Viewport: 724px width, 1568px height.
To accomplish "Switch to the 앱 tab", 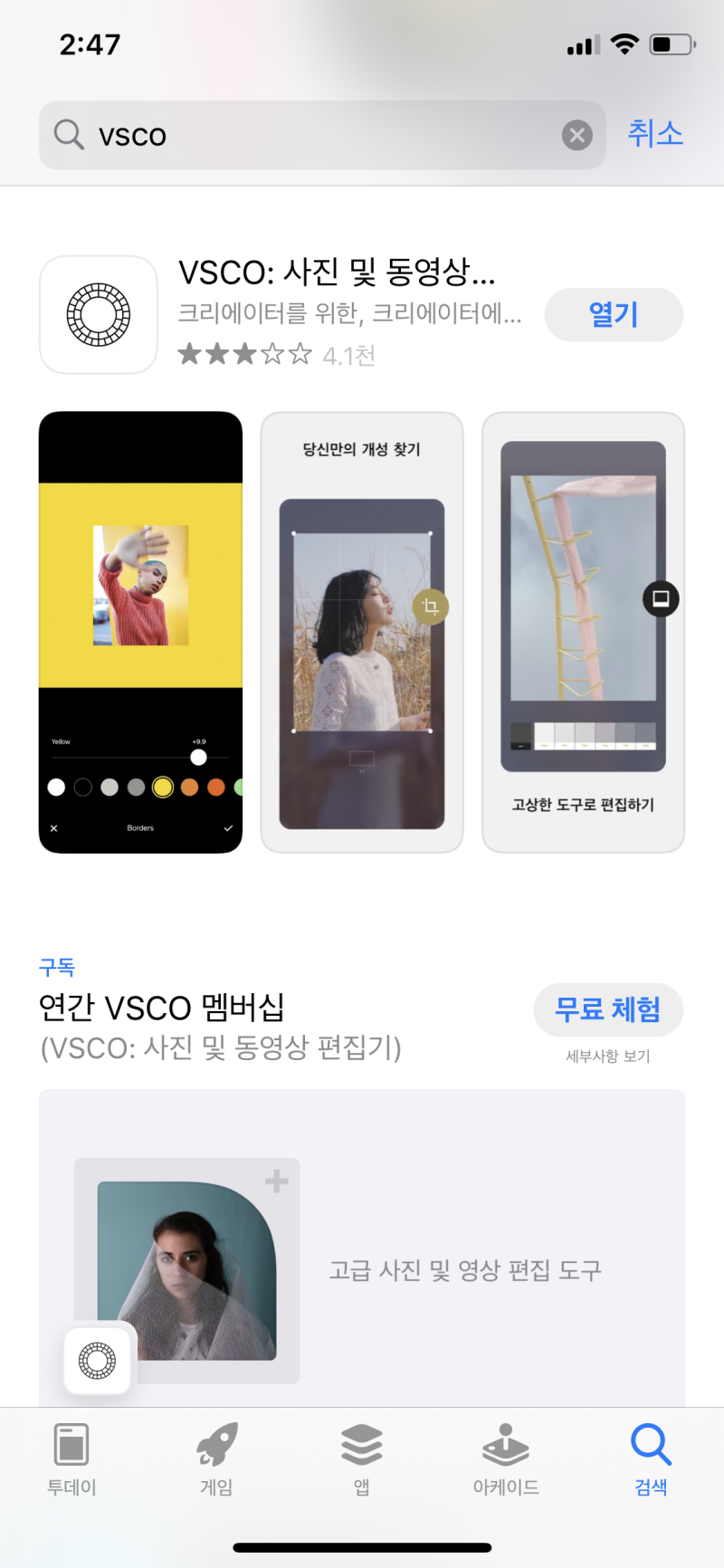I will pos(361,1459).
